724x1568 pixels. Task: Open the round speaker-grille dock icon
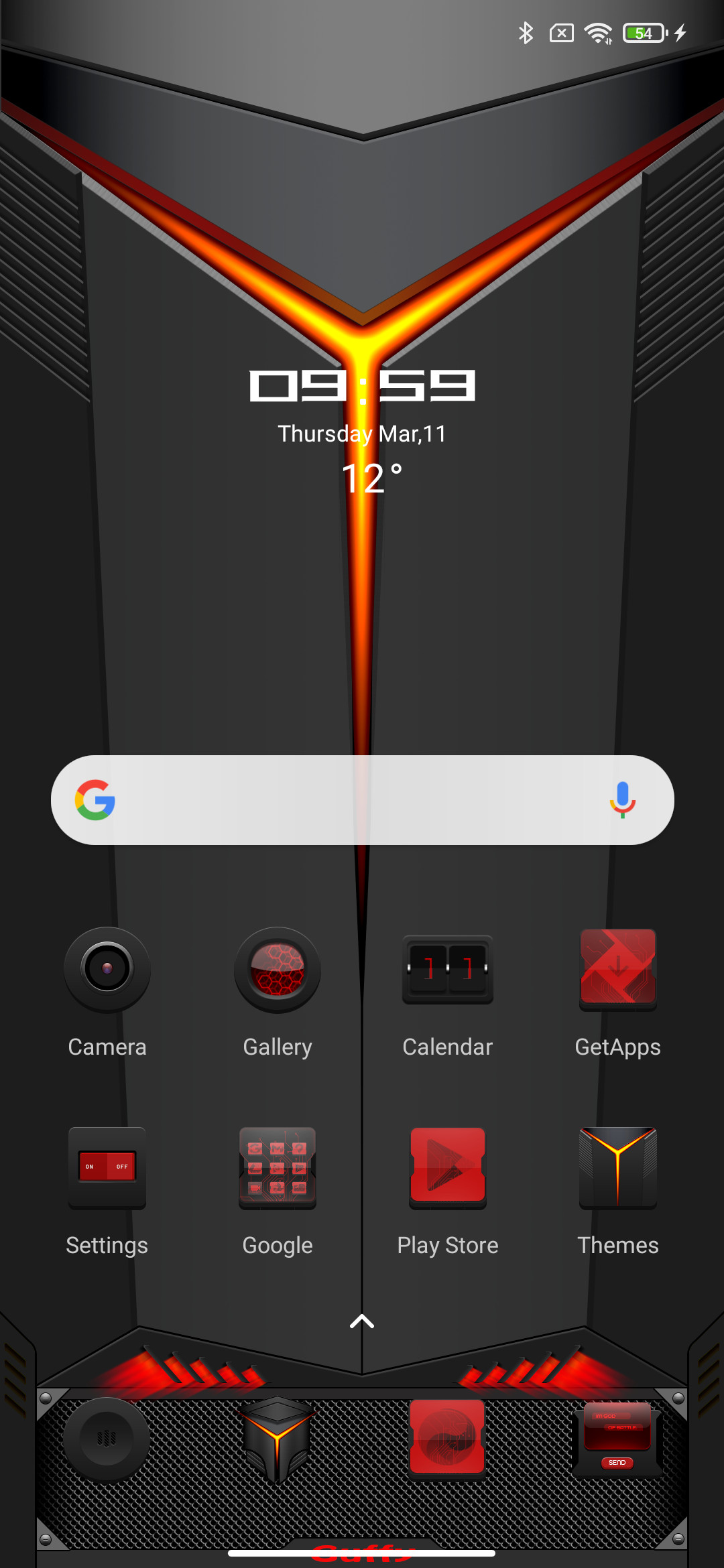coord(107,1438)
